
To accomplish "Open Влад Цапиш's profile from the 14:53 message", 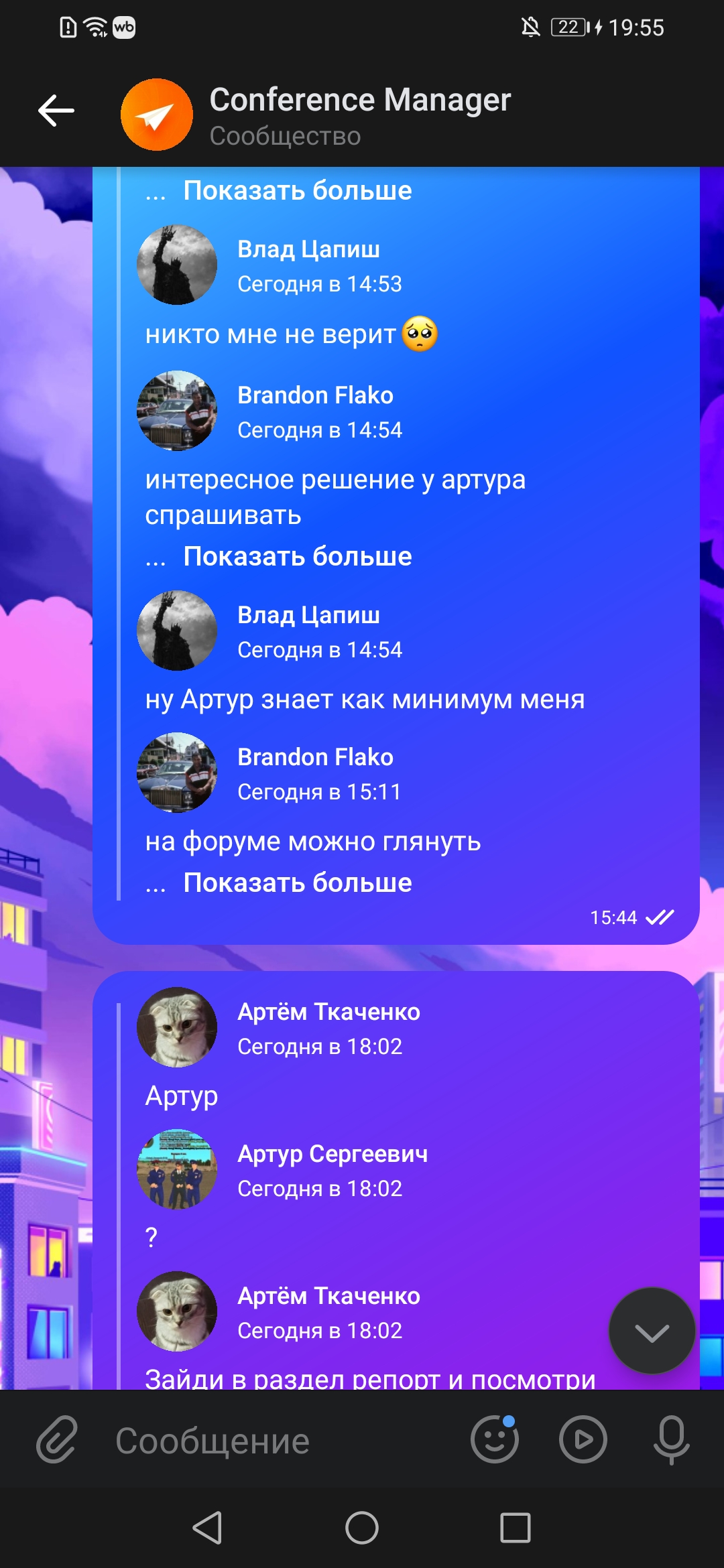I will tap(177, 265).
